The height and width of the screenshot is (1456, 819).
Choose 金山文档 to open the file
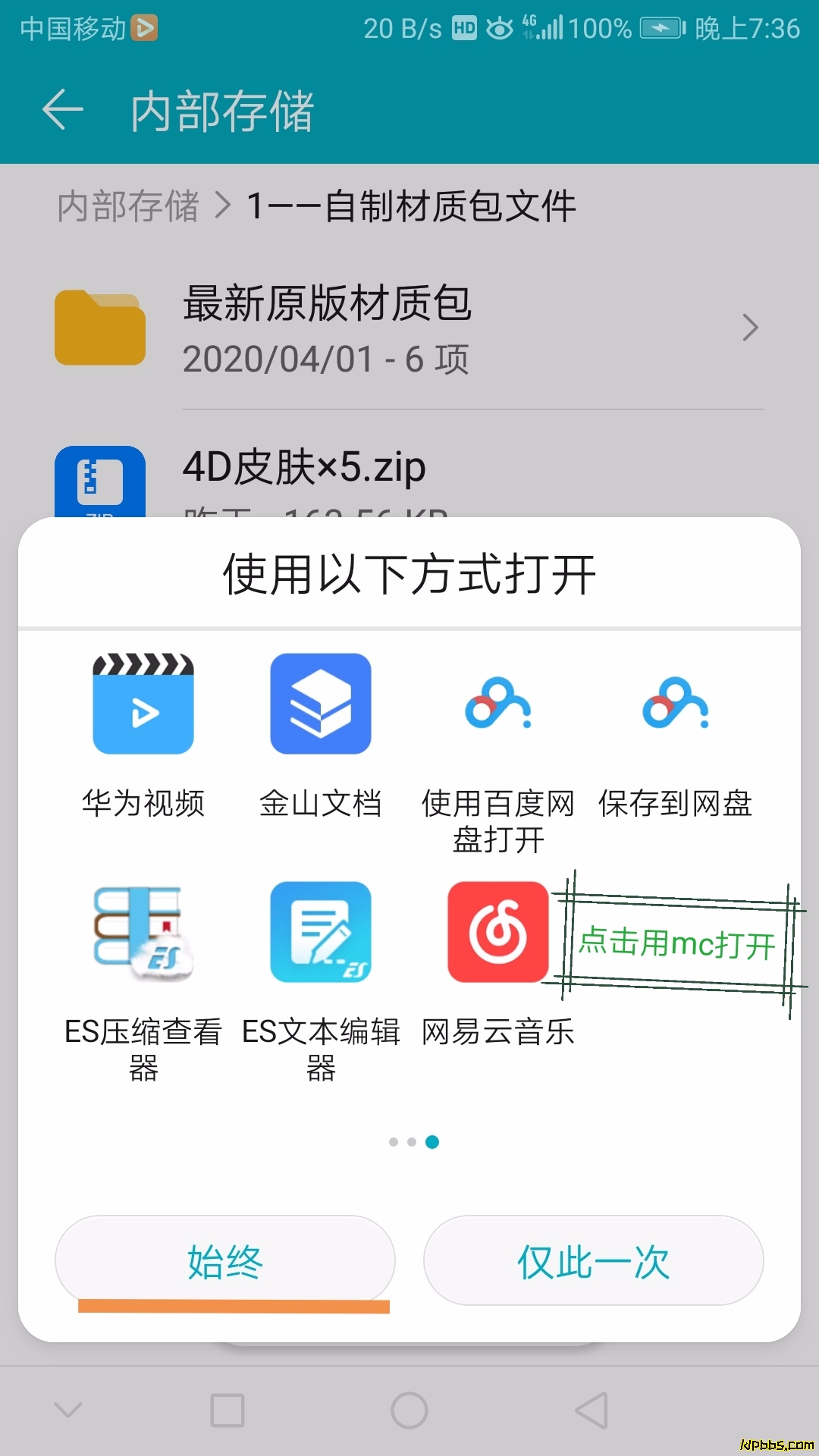321,735
